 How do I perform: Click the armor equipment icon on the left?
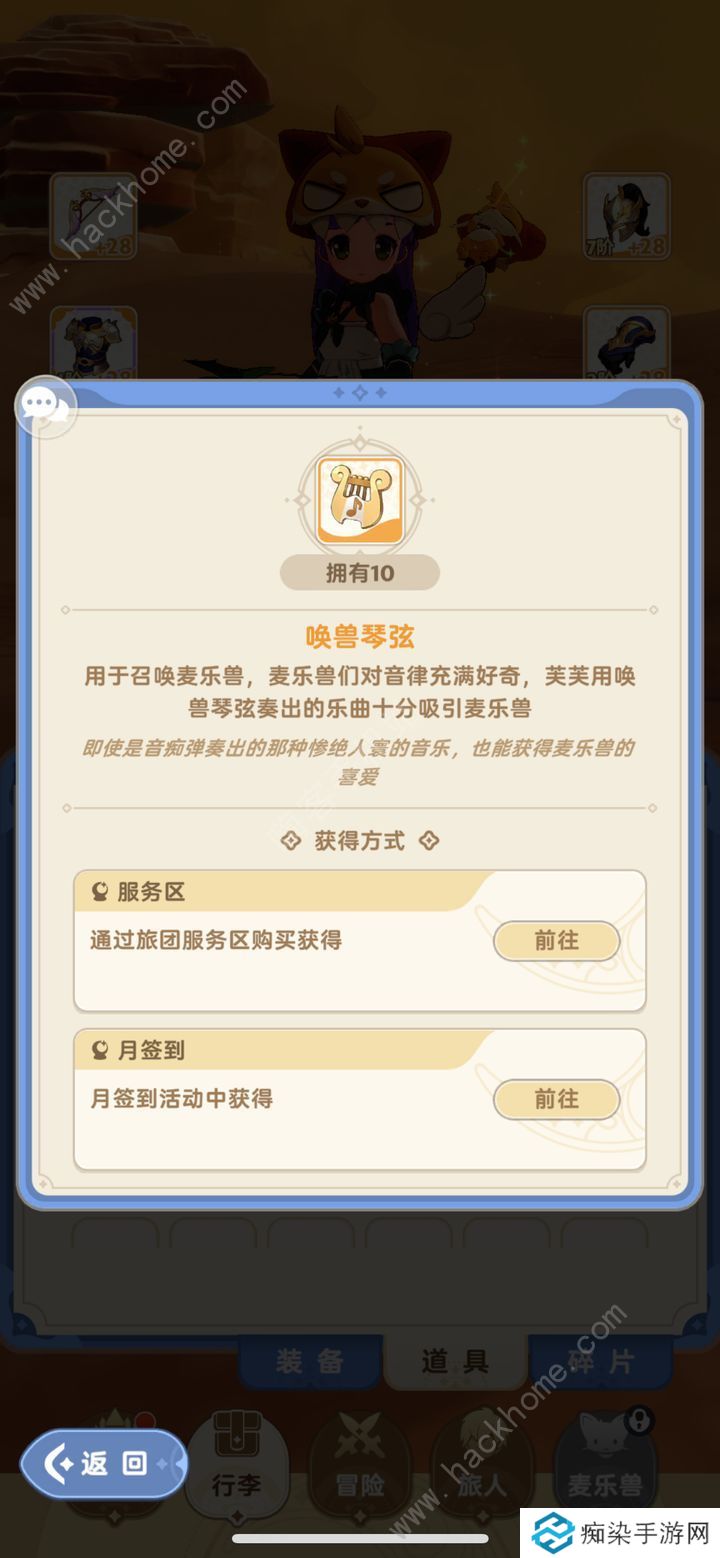tap(95, 345)
